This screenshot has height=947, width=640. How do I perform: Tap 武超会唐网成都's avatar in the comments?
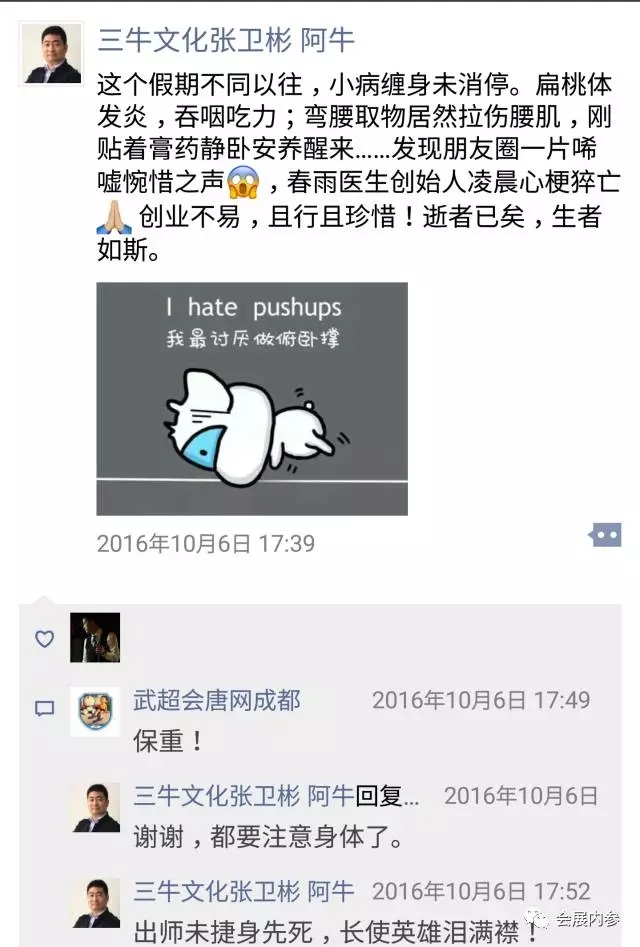click(x=95, y=712)
